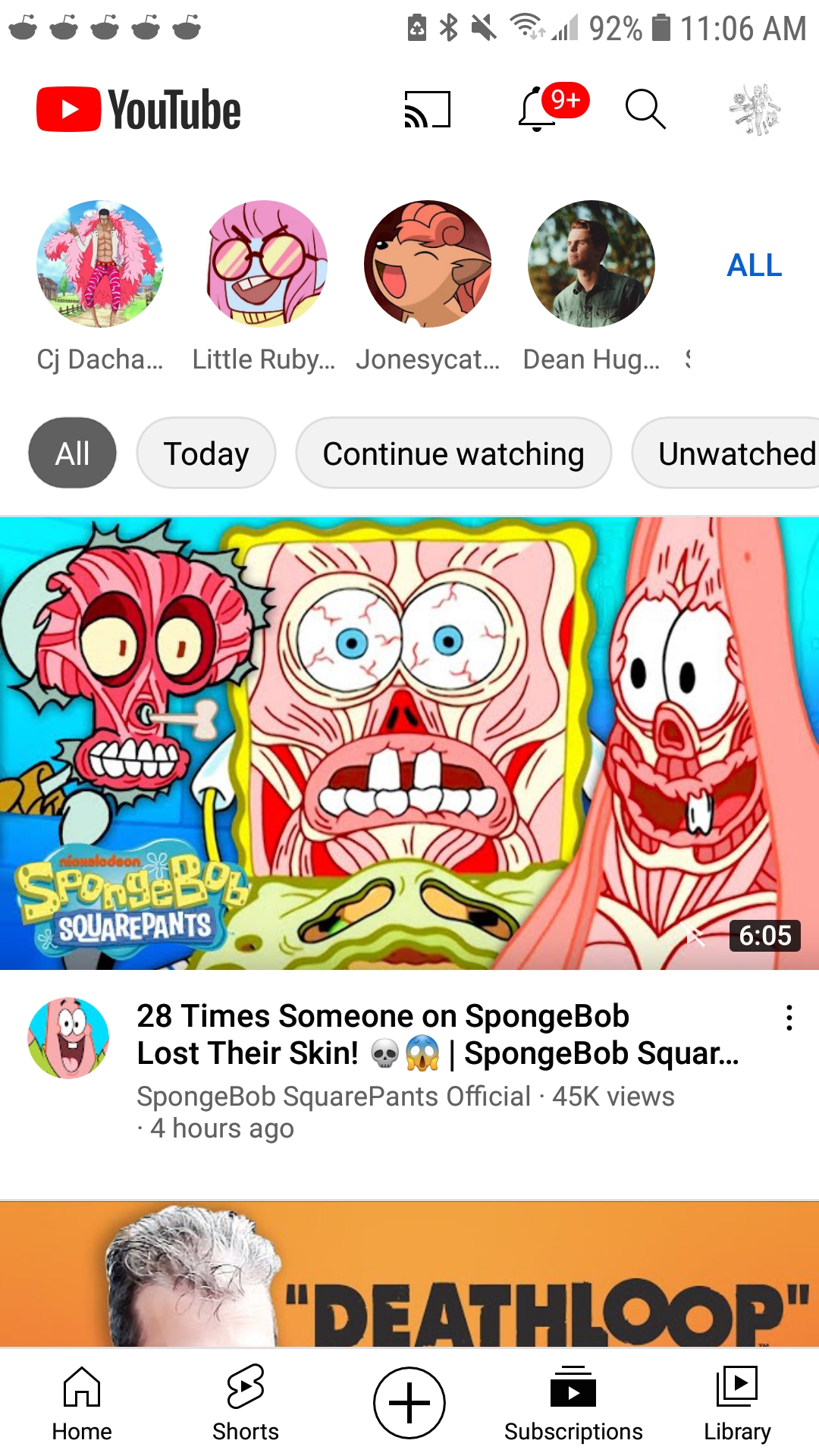
Task: Tap the create plus button
Action: (x=409, y=1403)
